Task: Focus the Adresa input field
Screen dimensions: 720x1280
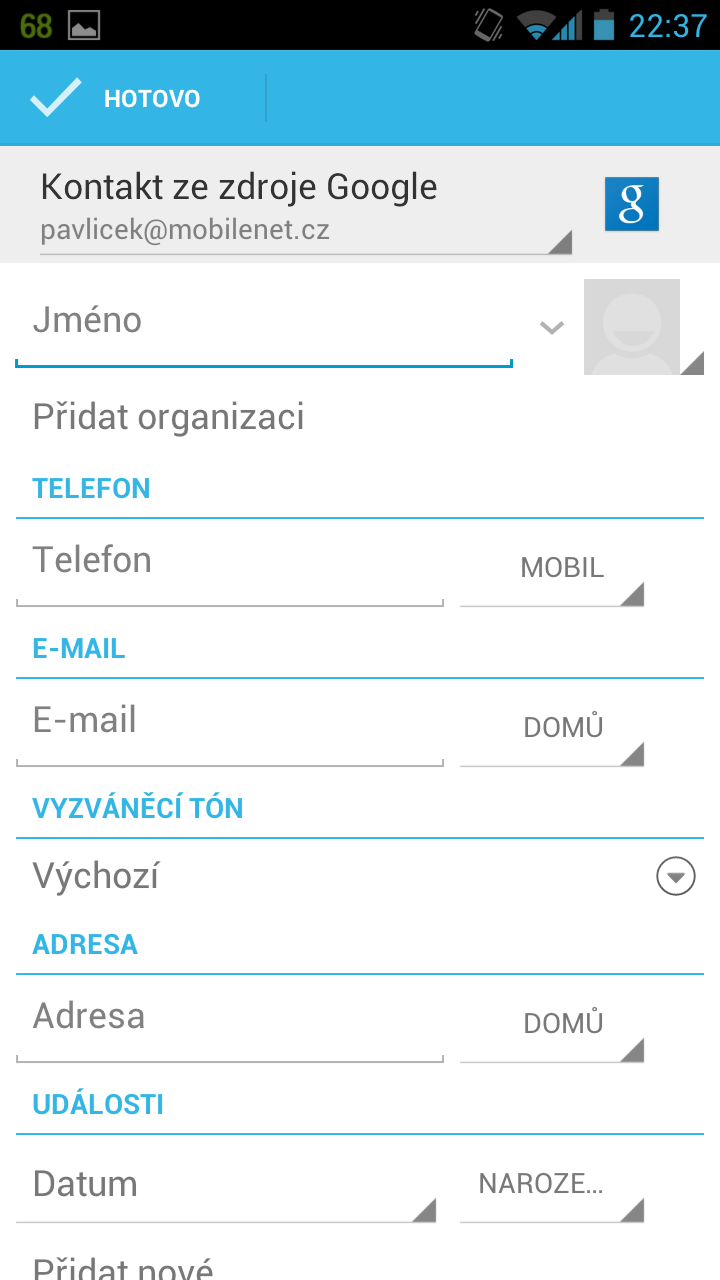Action: pos(229,1017)
